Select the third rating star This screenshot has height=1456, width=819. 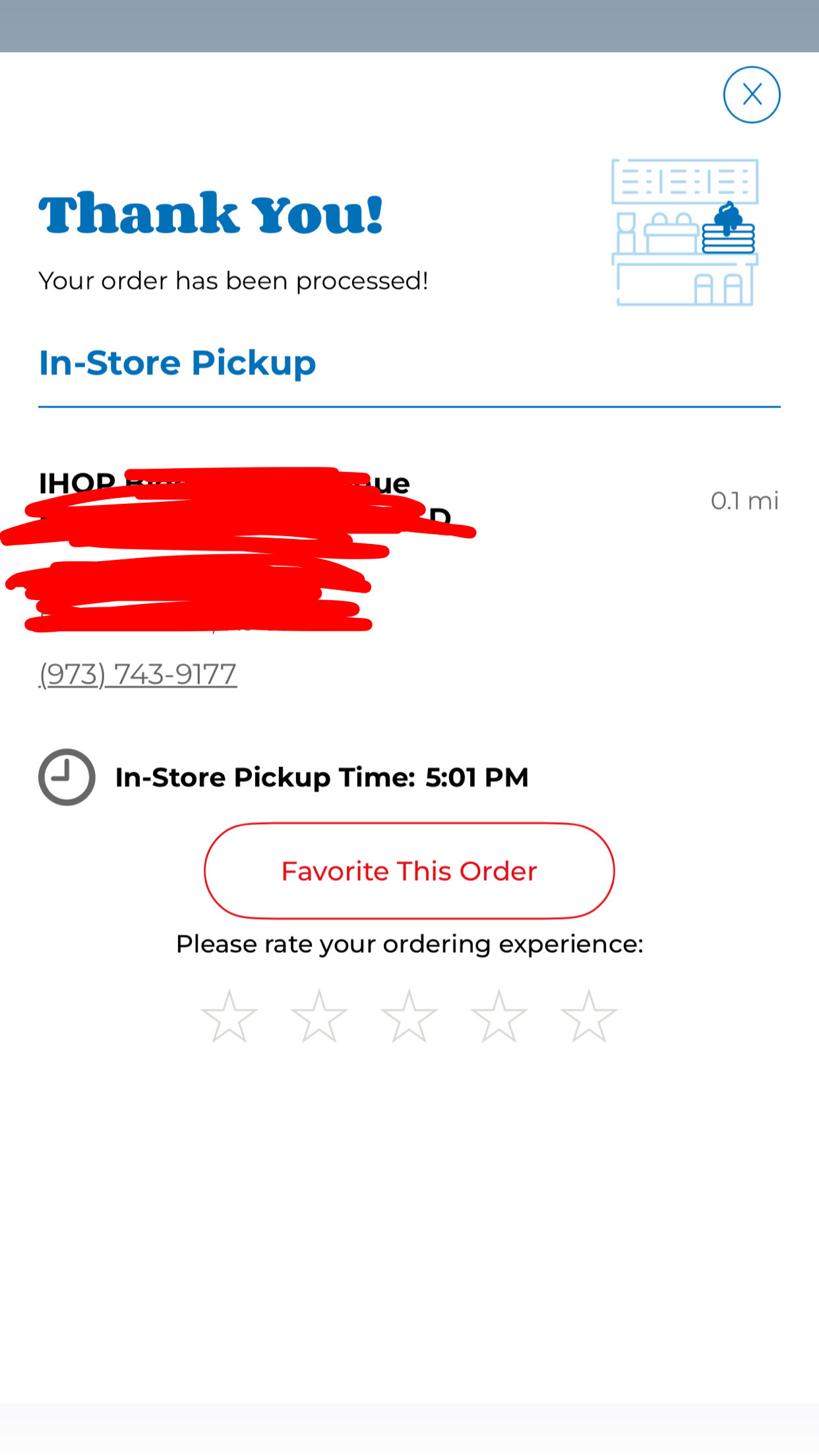(x=409, y=1017)
